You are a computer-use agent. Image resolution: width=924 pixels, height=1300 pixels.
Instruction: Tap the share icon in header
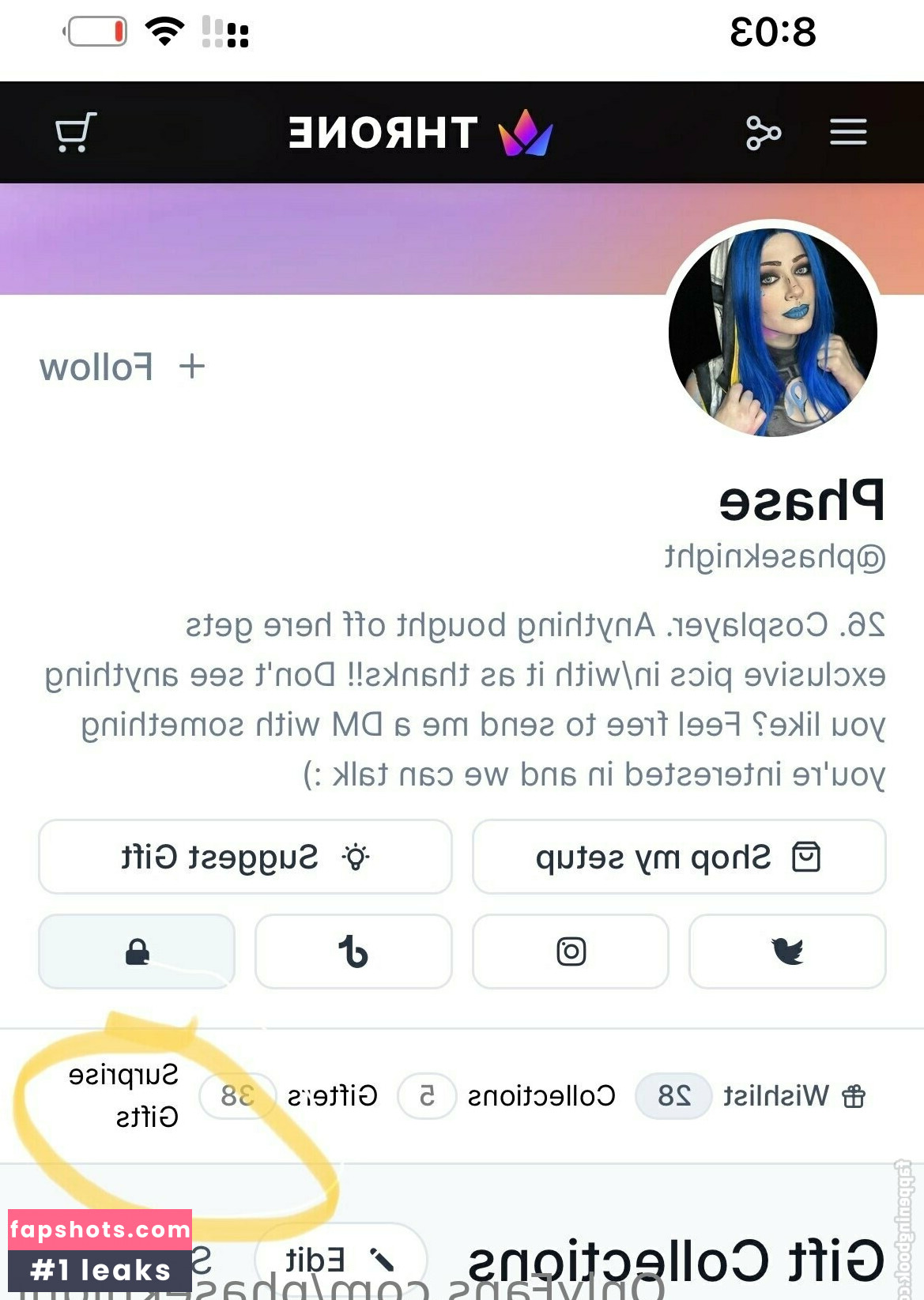pyautogui.click(x=763, y=132)
